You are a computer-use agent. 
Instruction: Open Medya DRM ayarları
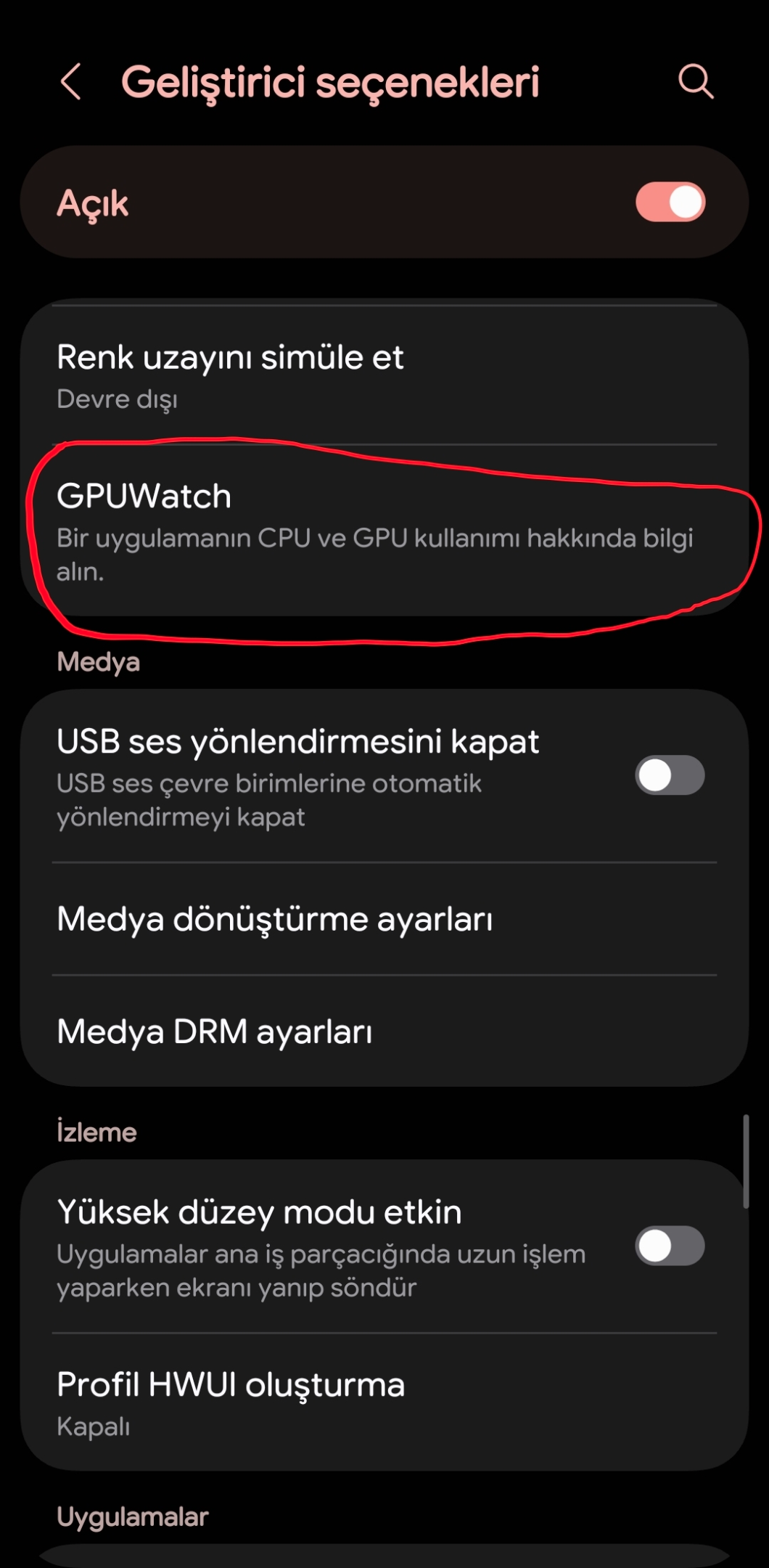pos(384,1032)
